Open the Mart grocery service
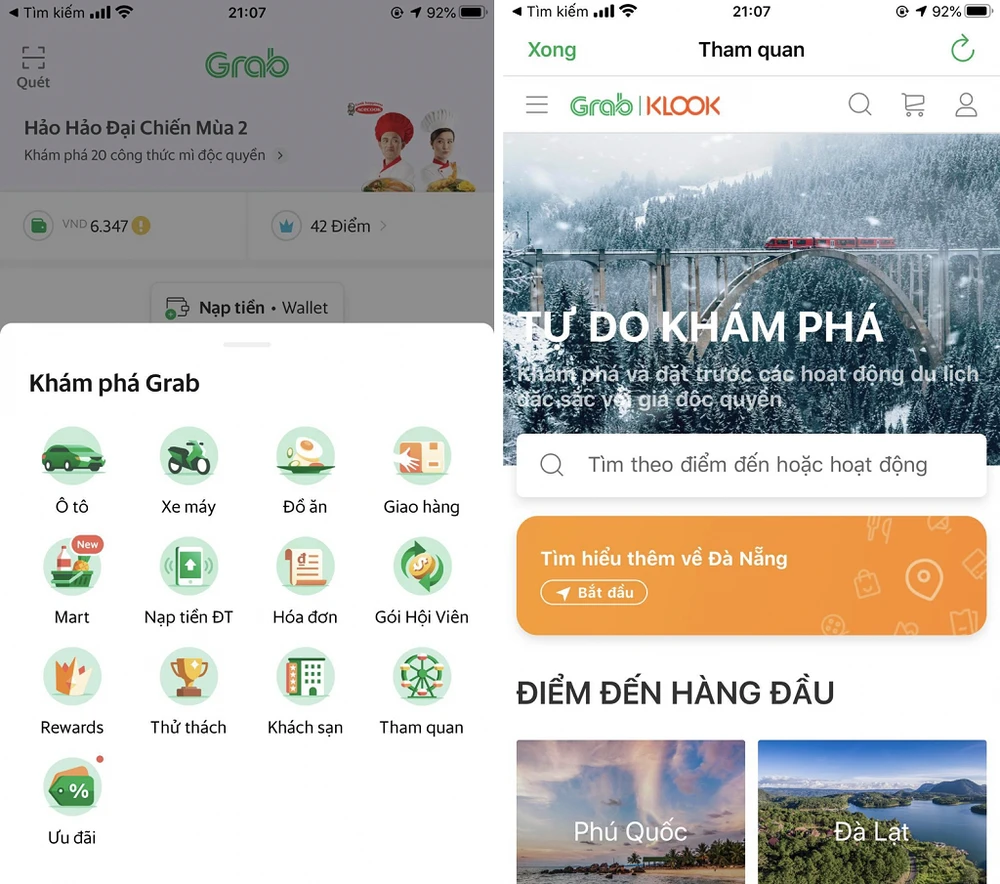This screenshot has height=884, width=1000. click(72, 567)
